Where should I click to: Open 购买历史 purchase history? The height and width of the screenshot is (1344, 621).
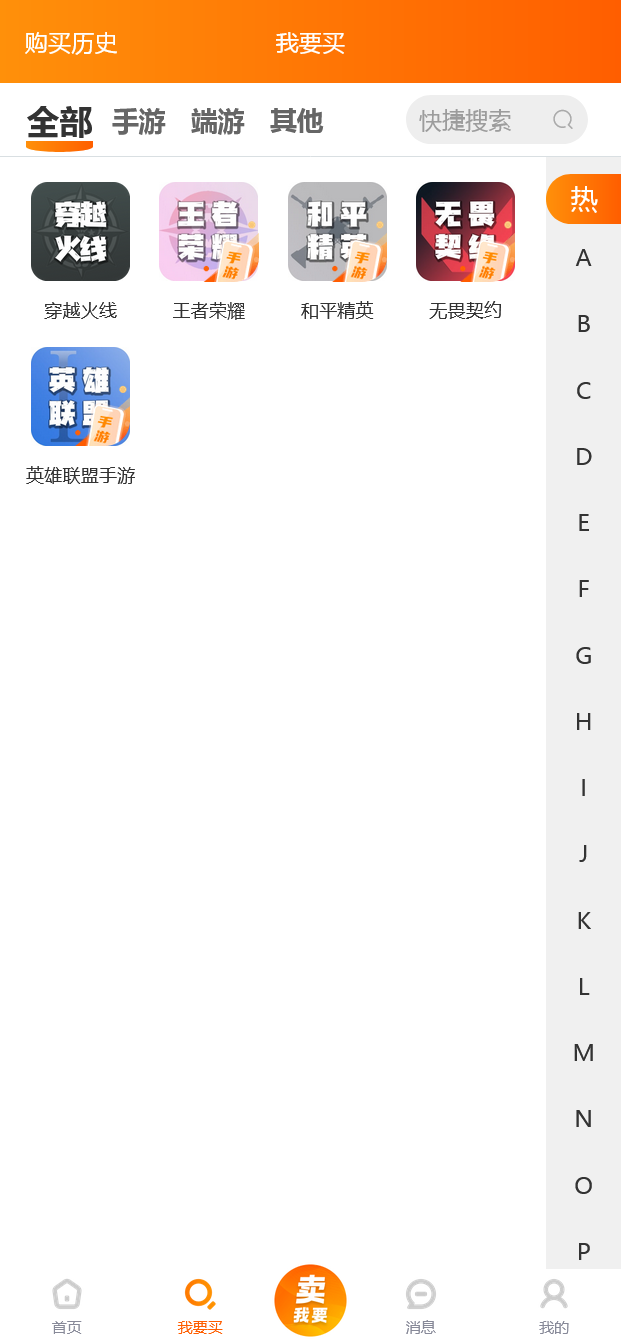(71, 43)
